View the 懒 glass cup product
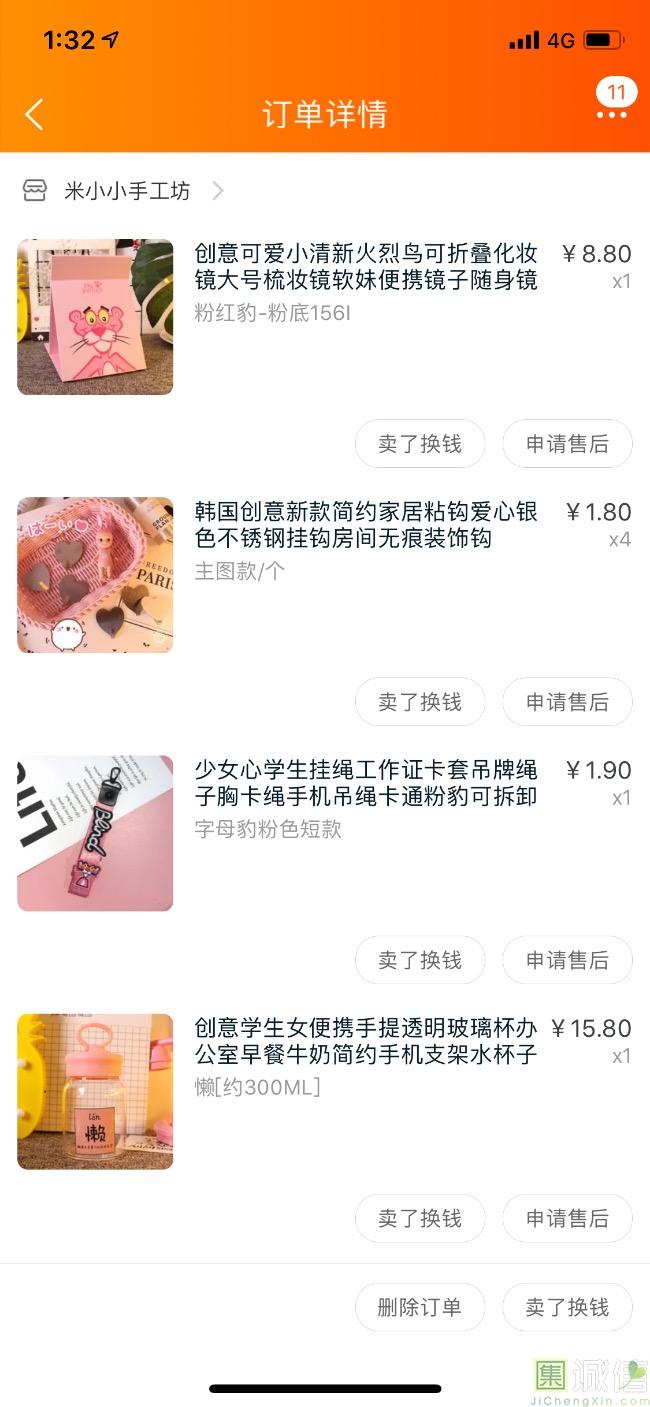Screen dimensions: 650x1407 tap(95, 1091)
